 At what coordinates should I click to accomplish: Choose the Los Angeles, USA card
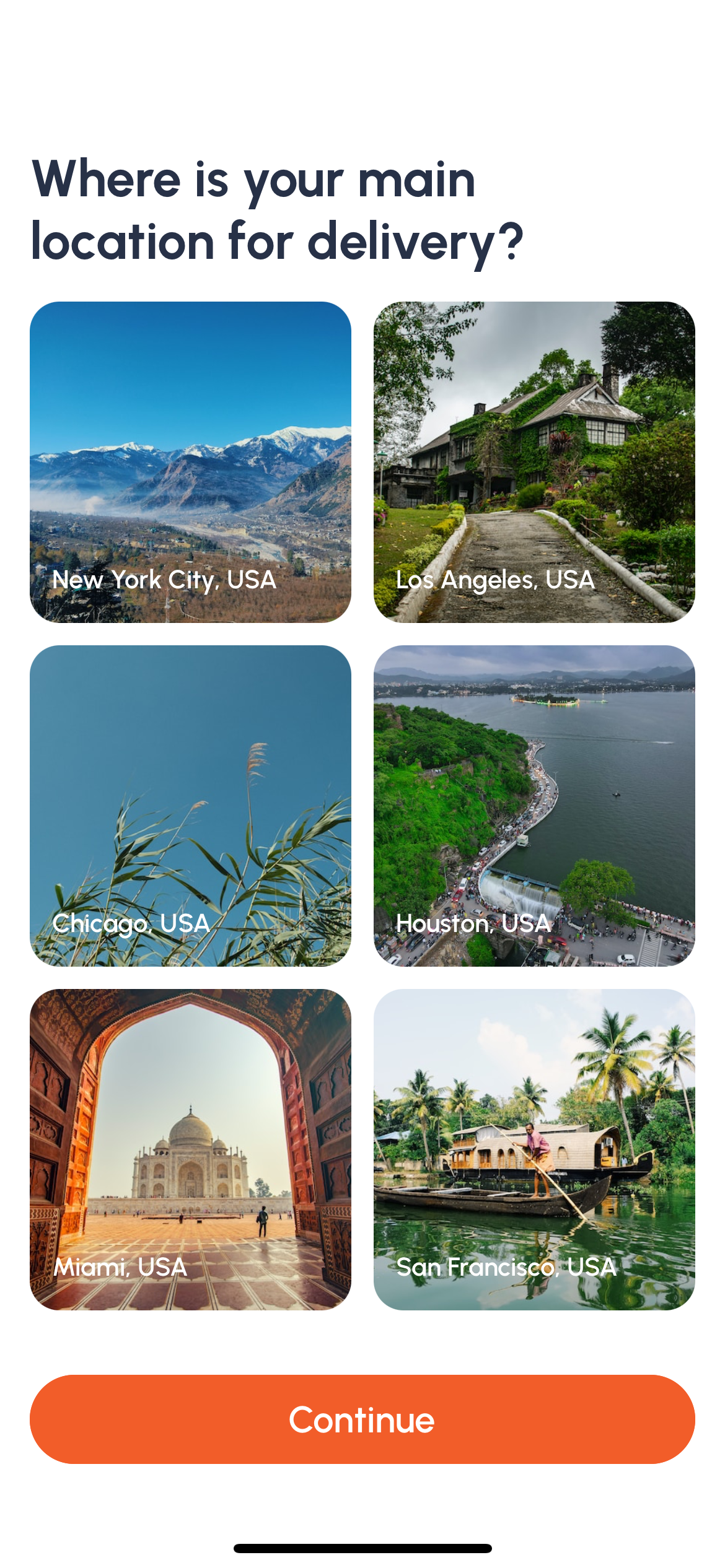(534, 462)
